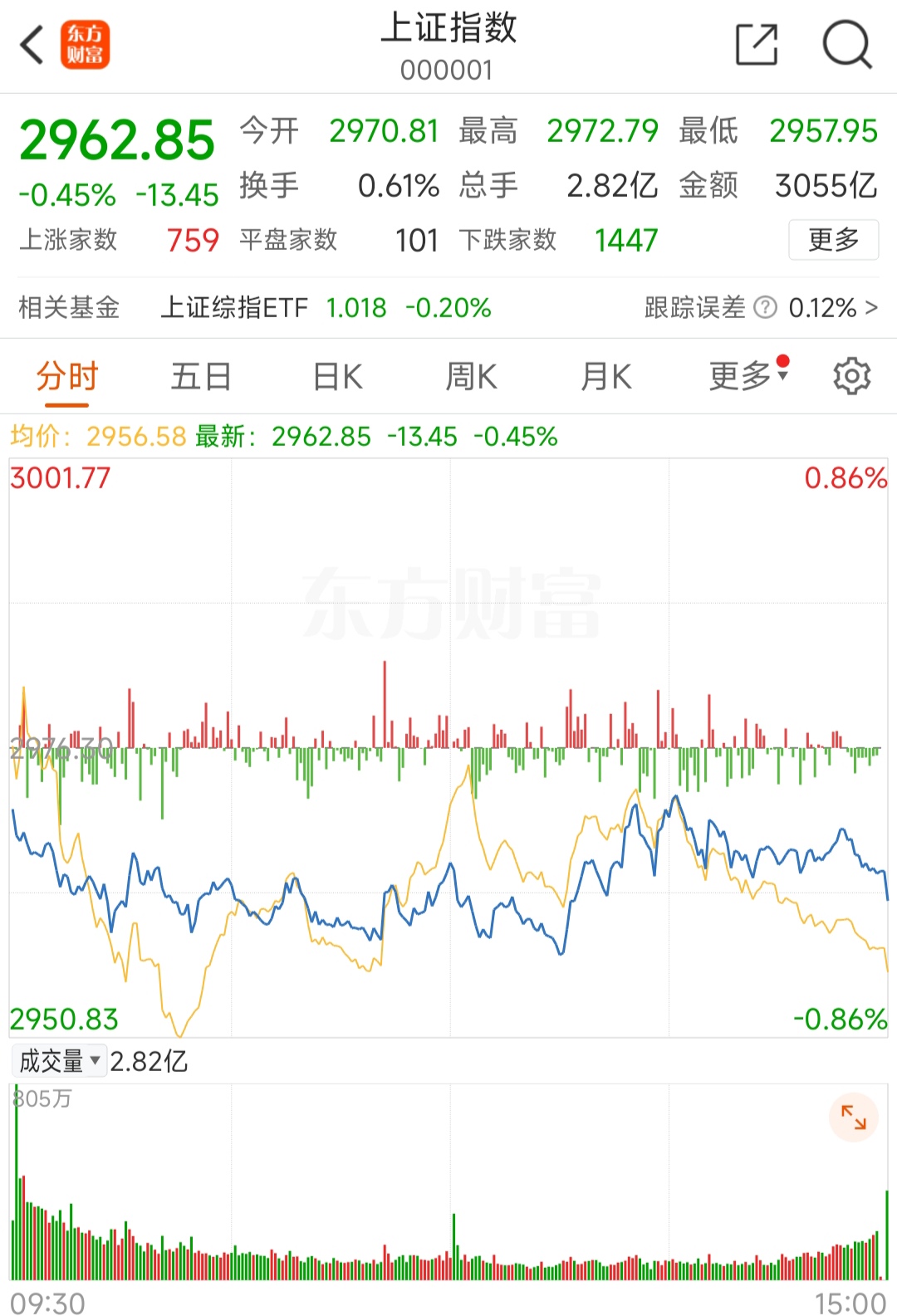This screenshot has width=897, height=1316.
Task: Toggle to the 月K view
Action: pos(605,376)
